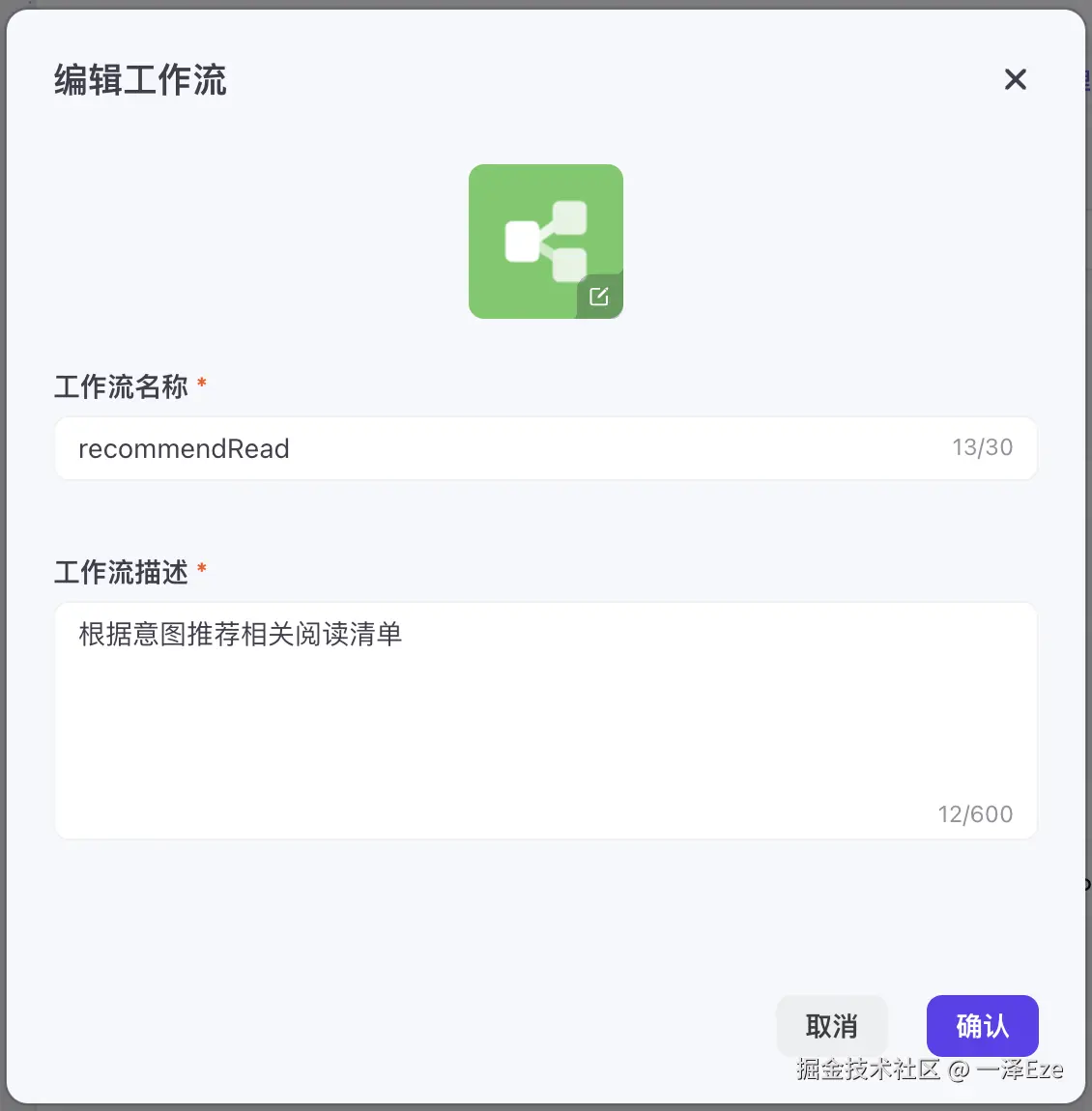
Task: Confirm changes with 确认
Action: point(982,1026)
